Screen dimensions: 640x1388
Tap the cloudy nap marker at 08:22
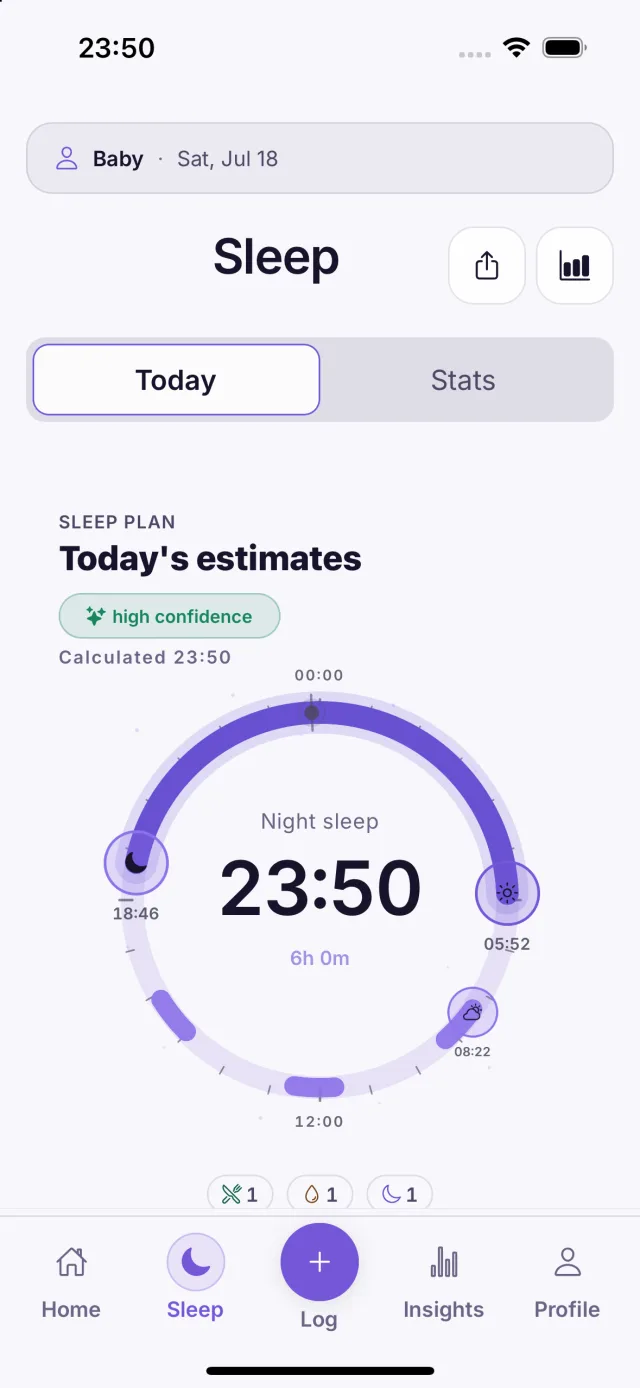click(472, 1012)
